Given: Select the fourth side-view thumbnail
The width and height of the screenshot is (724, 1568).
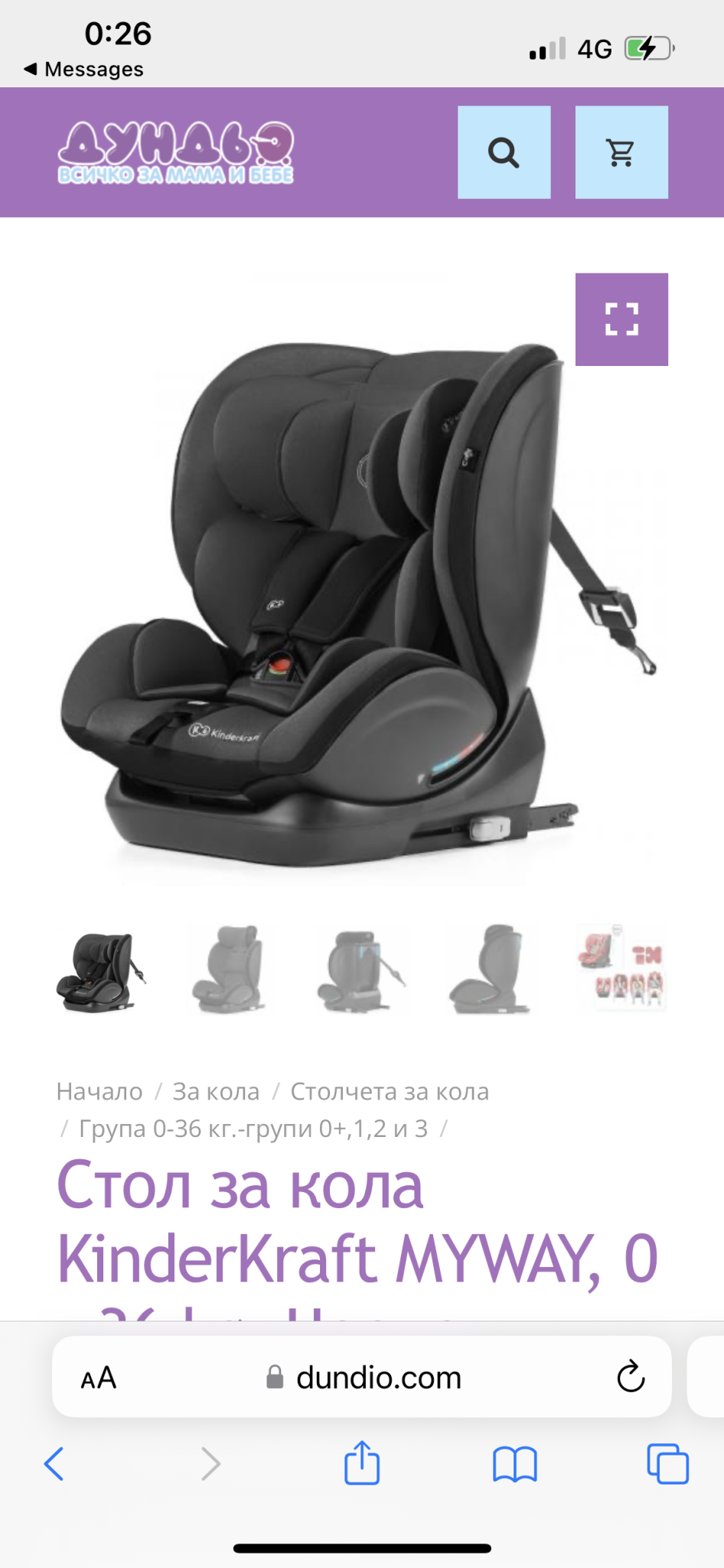Looking at the screenshot, I should pos(491,969).
